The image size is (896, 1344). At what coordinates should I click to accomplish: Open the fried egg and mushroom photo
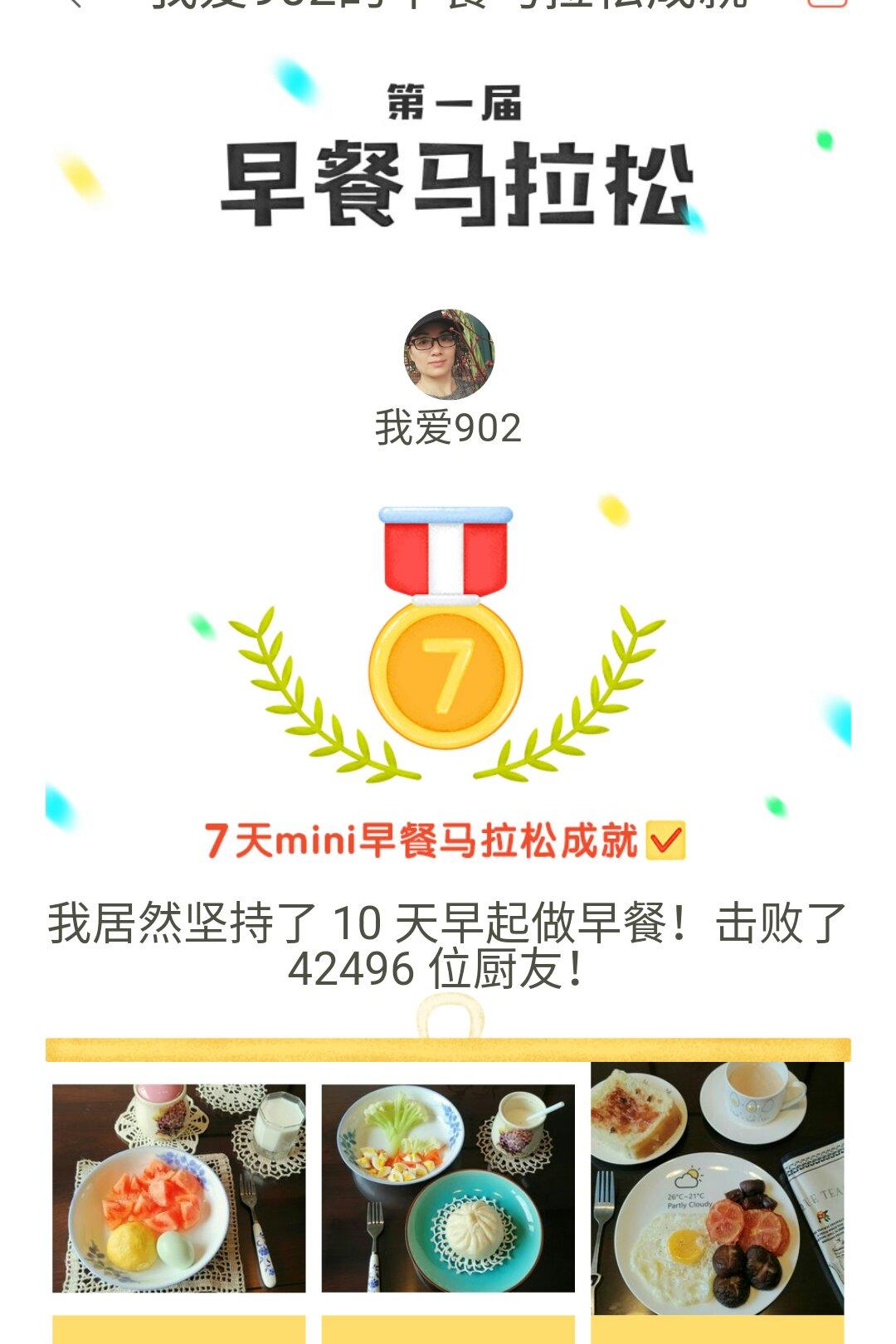point(718,1188)
